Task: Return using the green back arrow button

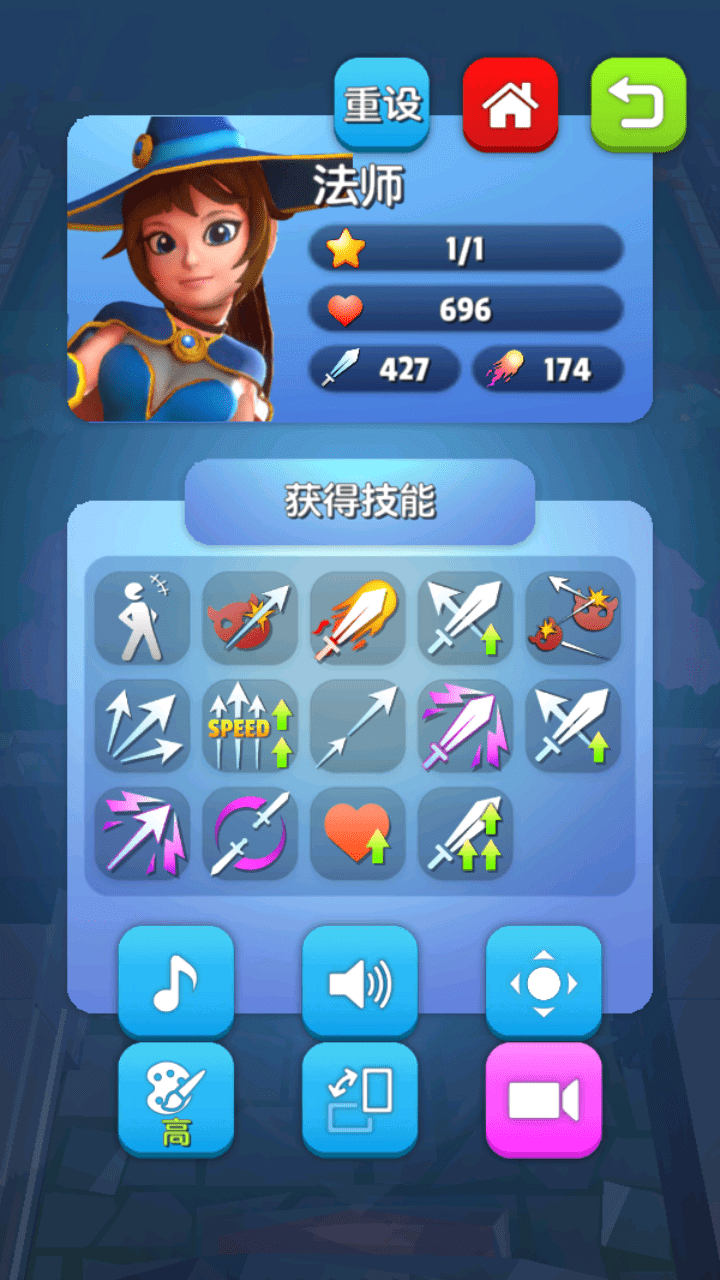Action: (638, 103)
